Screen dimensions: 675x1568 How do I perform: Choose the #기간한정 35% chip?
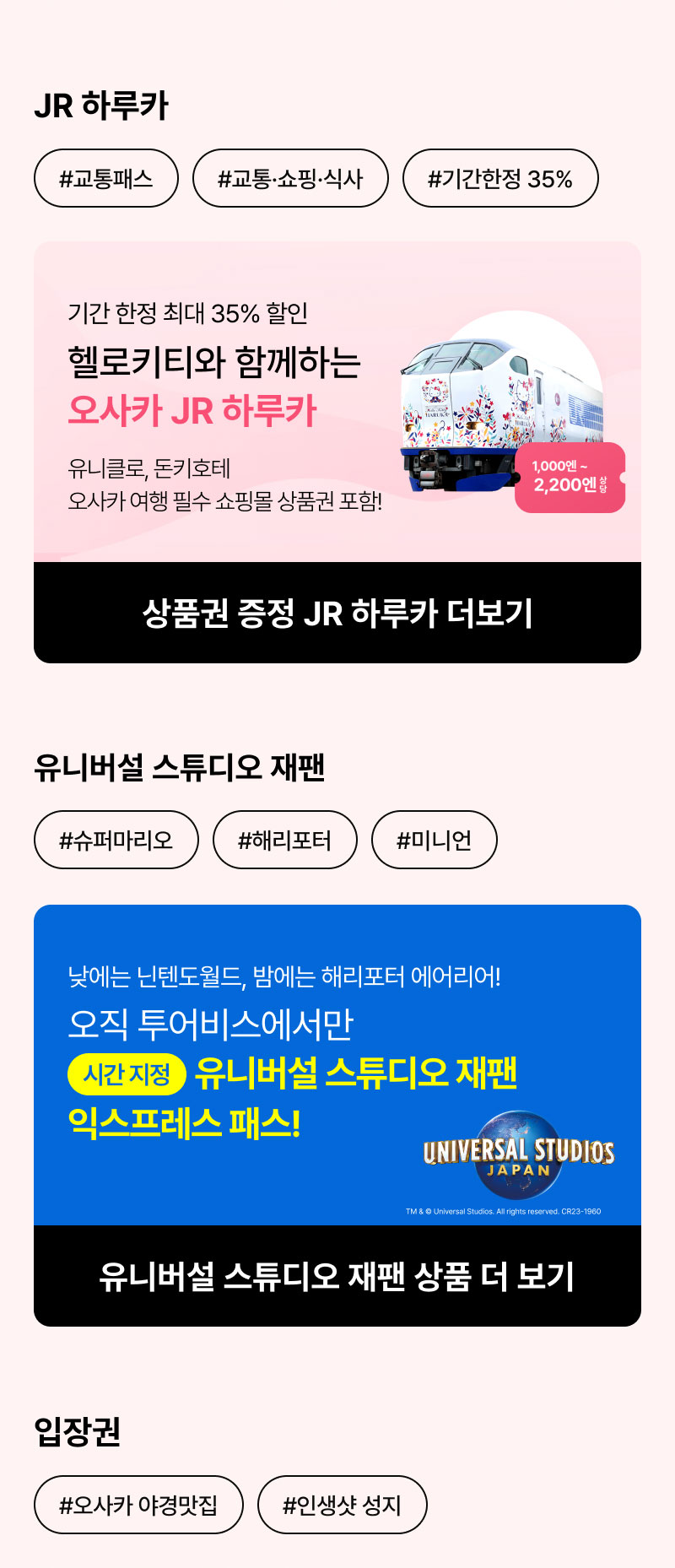[500, 178]
